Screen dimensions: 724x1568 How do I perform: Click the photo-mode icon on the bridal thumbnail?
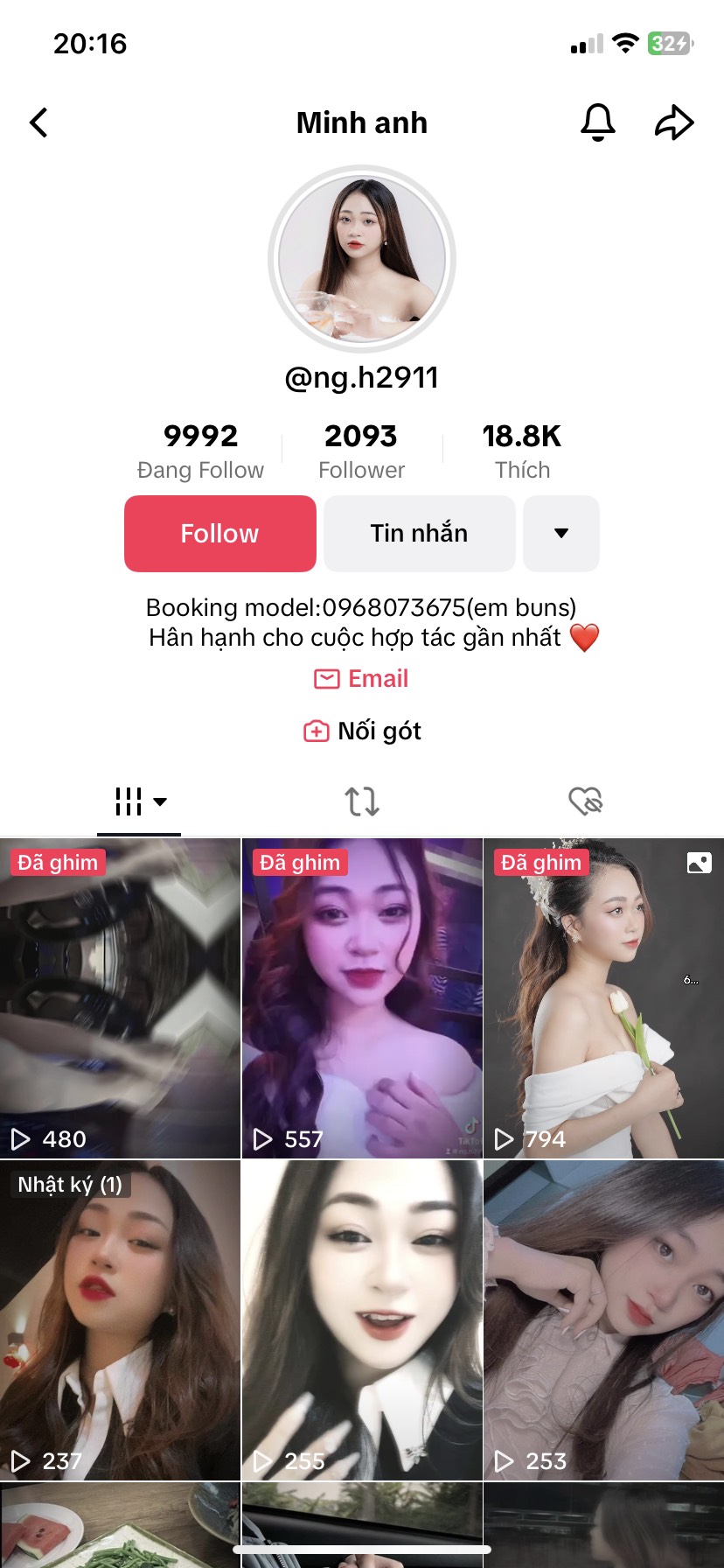tap(698, 863)
